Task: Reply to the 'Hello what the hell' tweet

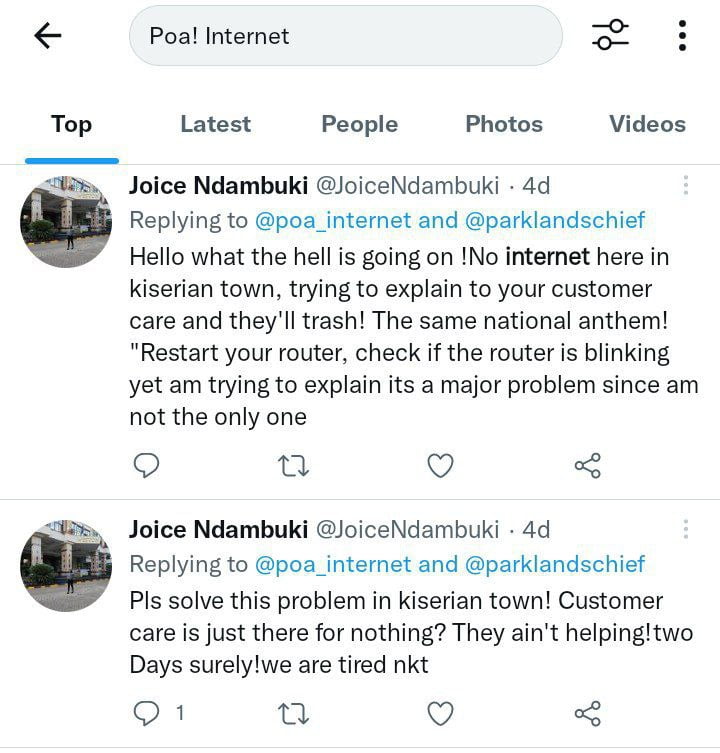Action: coord(148,465)
